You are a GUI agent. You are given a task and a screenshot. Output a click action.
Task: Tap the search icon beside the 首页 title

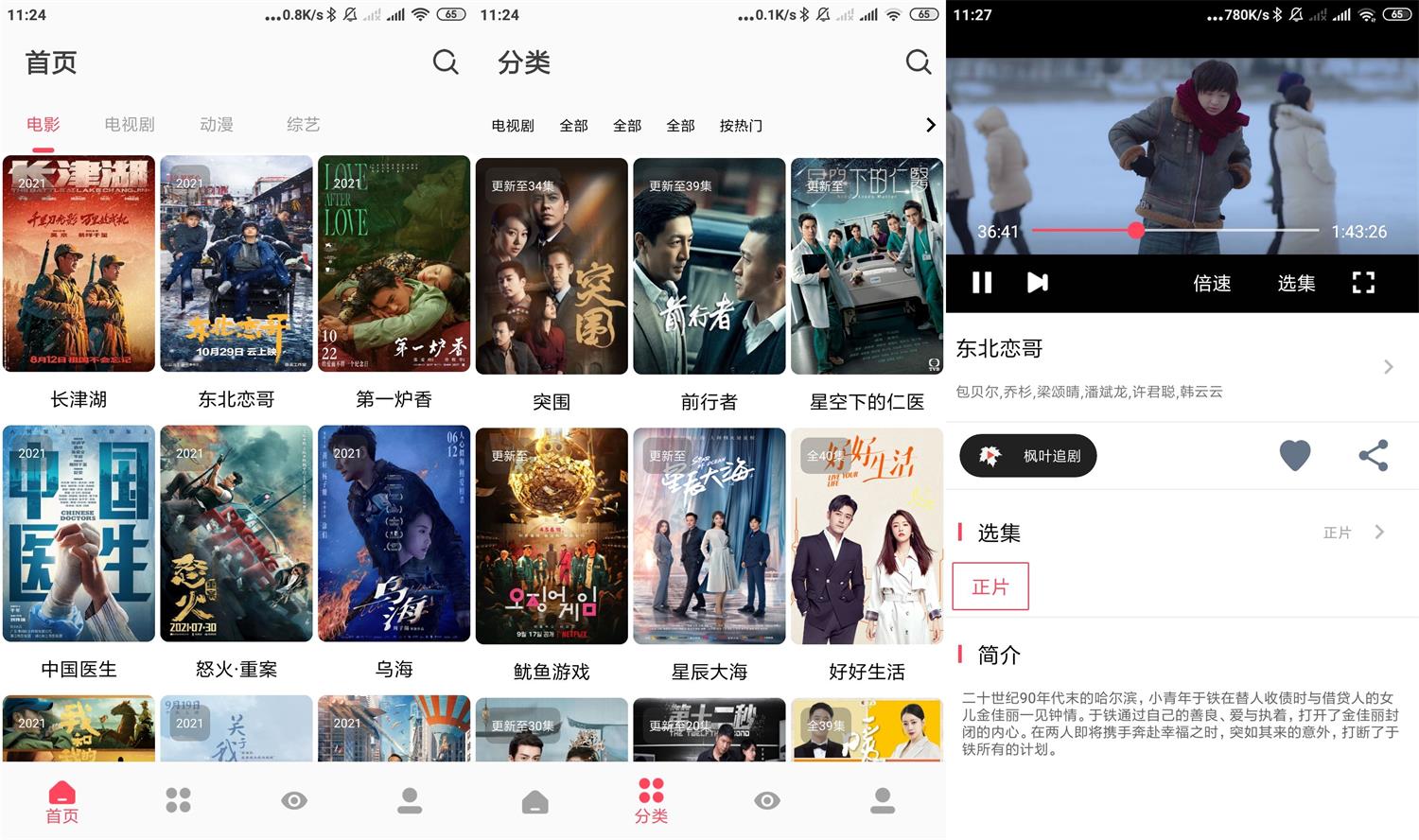coord(445,62)
